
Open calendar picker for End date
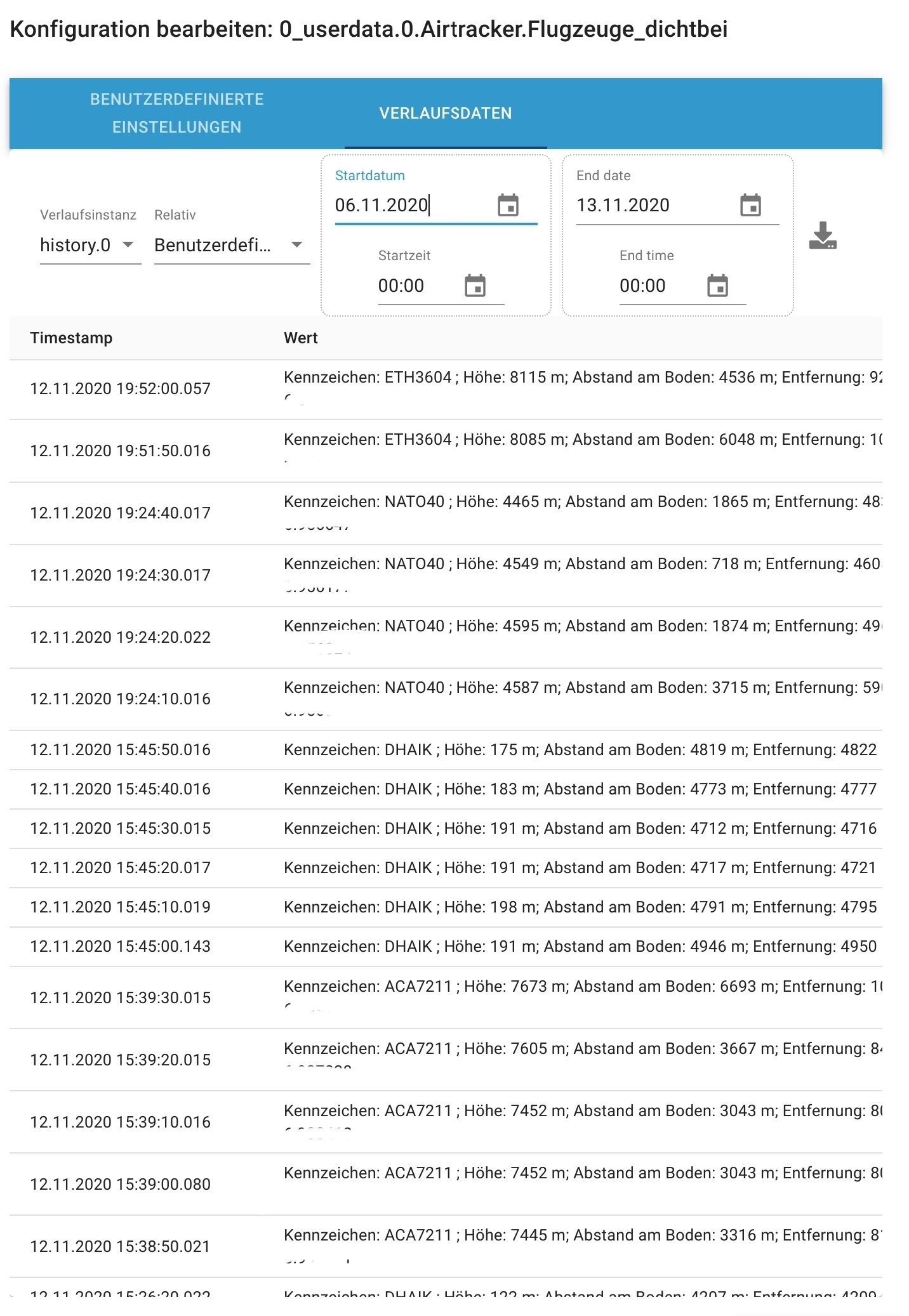pos(750,205)
